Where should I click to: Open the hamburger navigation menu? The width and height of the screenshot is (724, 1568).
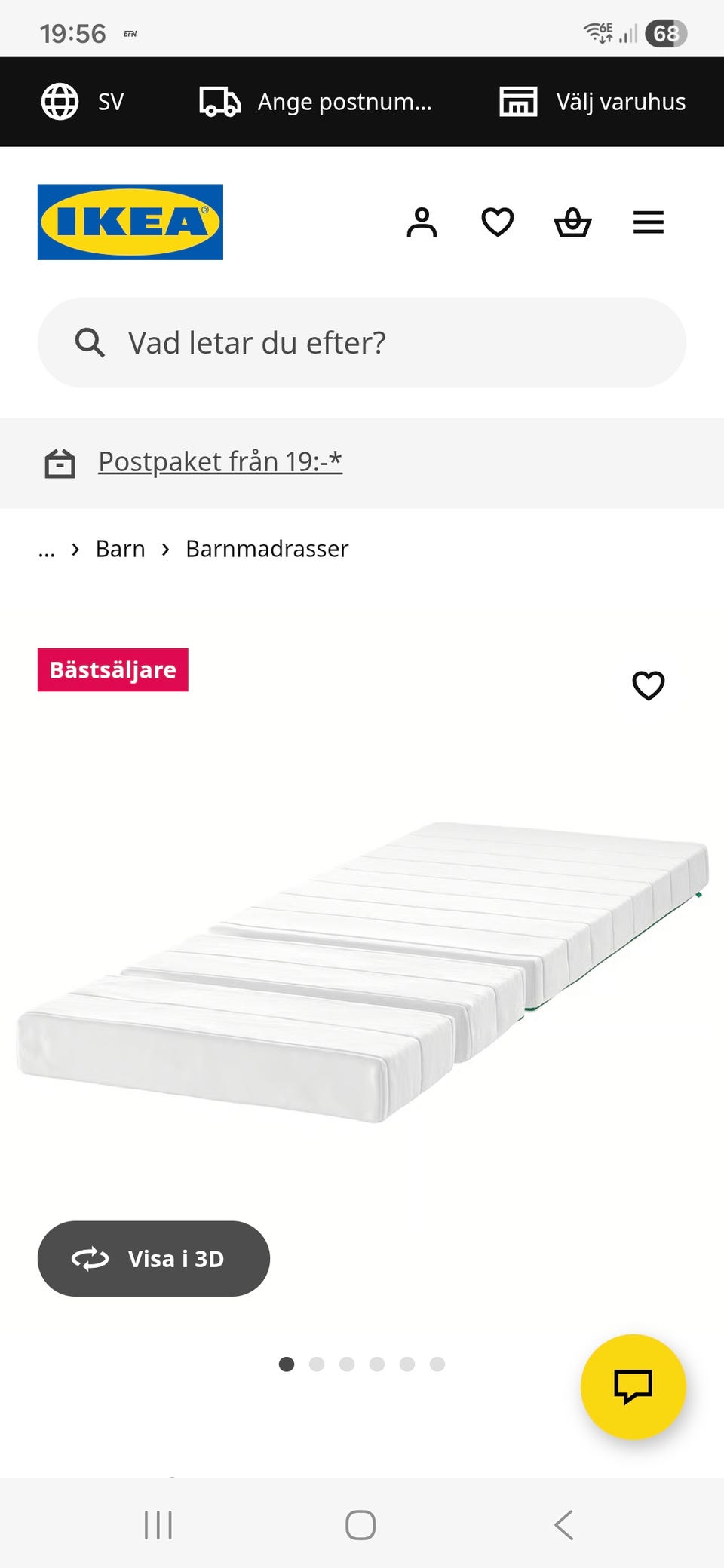pos(648,222)
